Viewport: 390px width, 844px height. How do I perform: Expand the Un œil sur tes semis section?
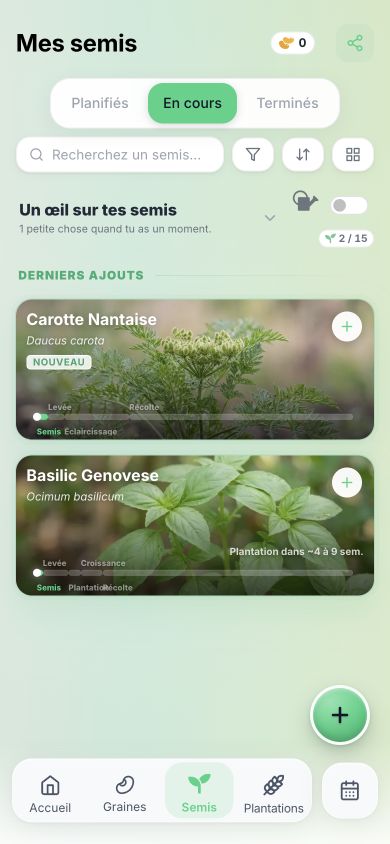(270, 218)
